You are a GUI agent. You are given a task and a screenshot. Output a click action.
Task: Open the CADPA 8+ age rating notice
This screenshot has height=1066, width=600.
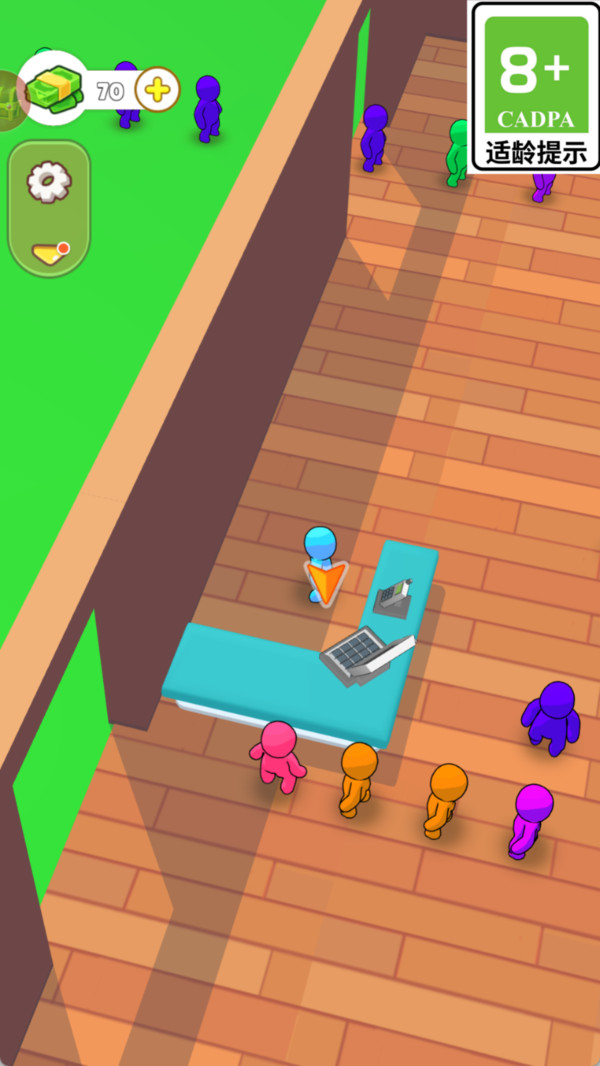click(535, 86)
